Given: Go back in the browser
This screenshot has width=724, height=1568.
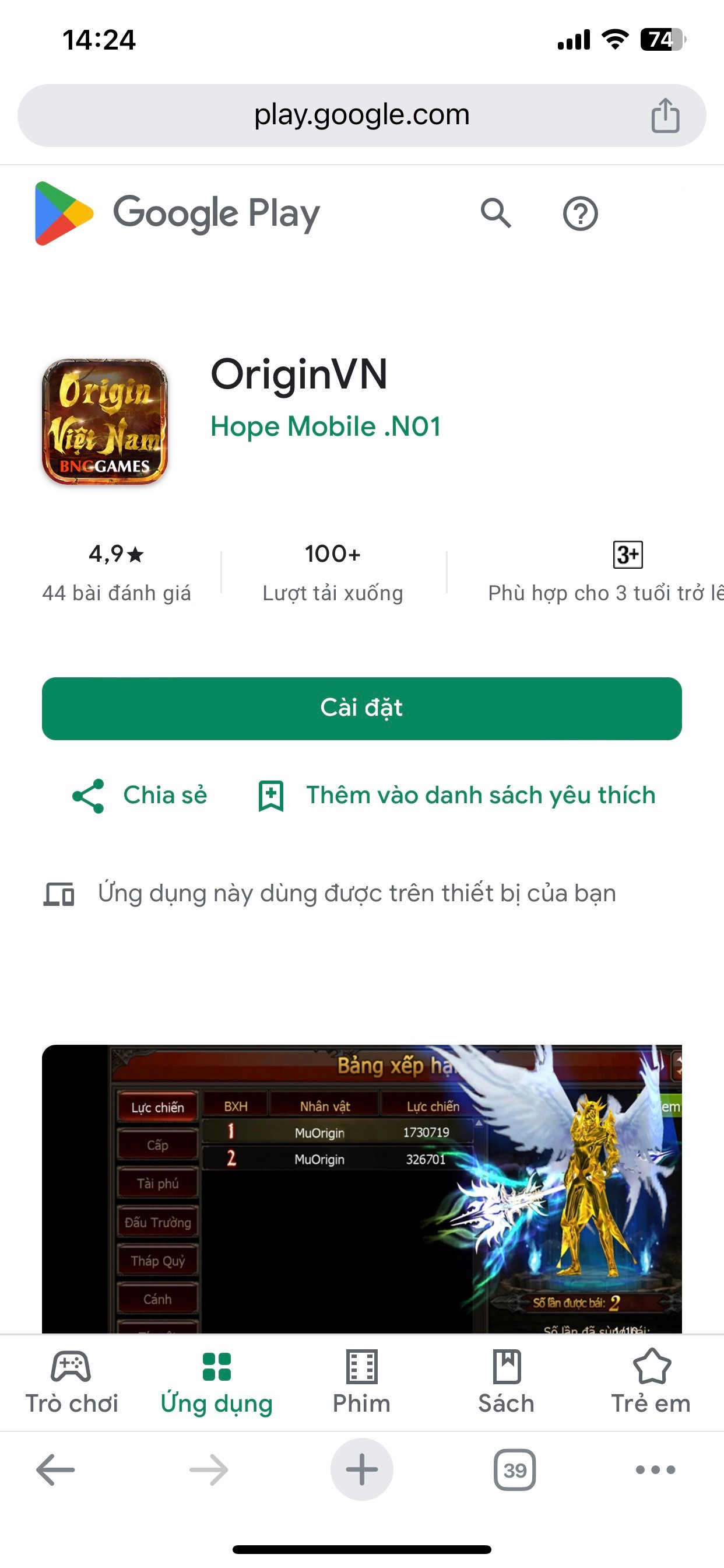Looking at the screenshot, I should tap(55, 1470).
